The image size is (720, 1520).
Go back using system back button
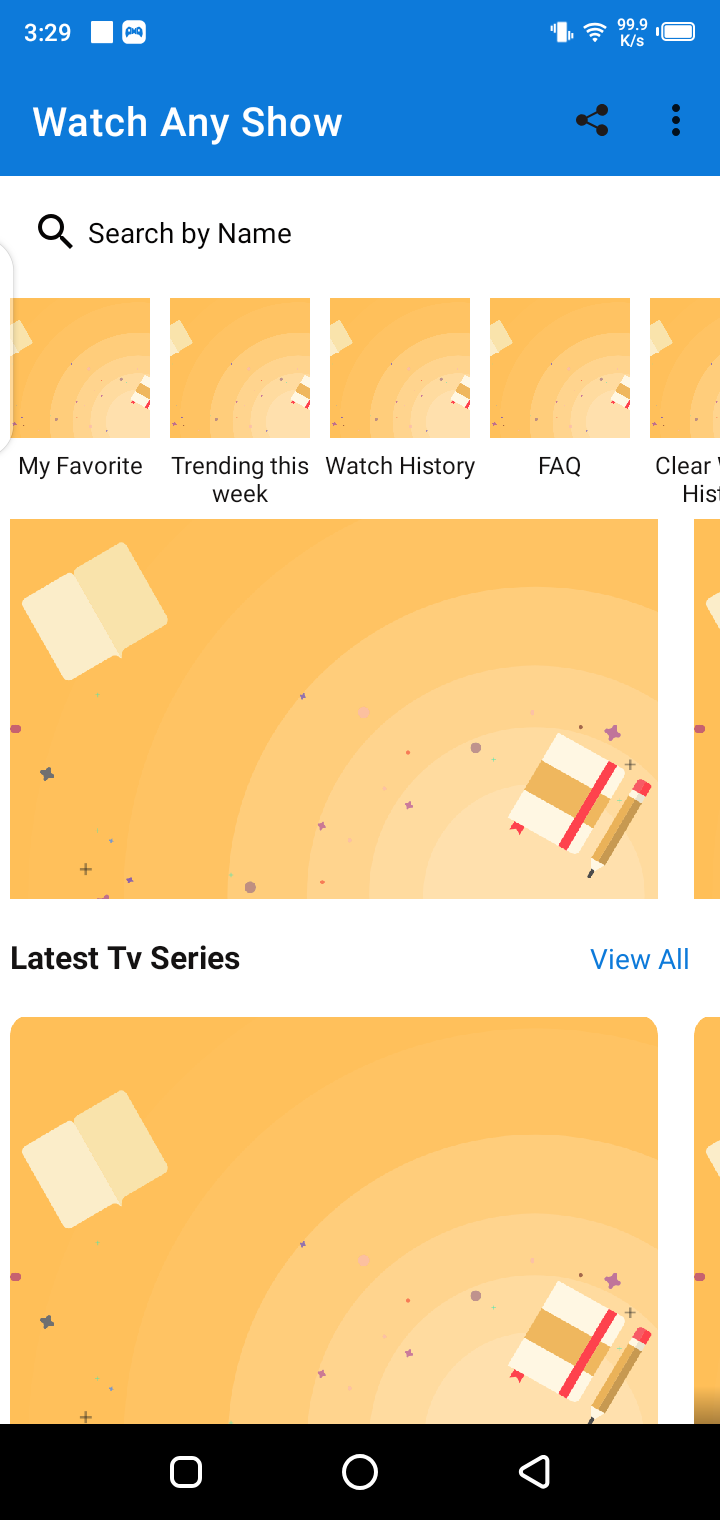pos(534,1471)
